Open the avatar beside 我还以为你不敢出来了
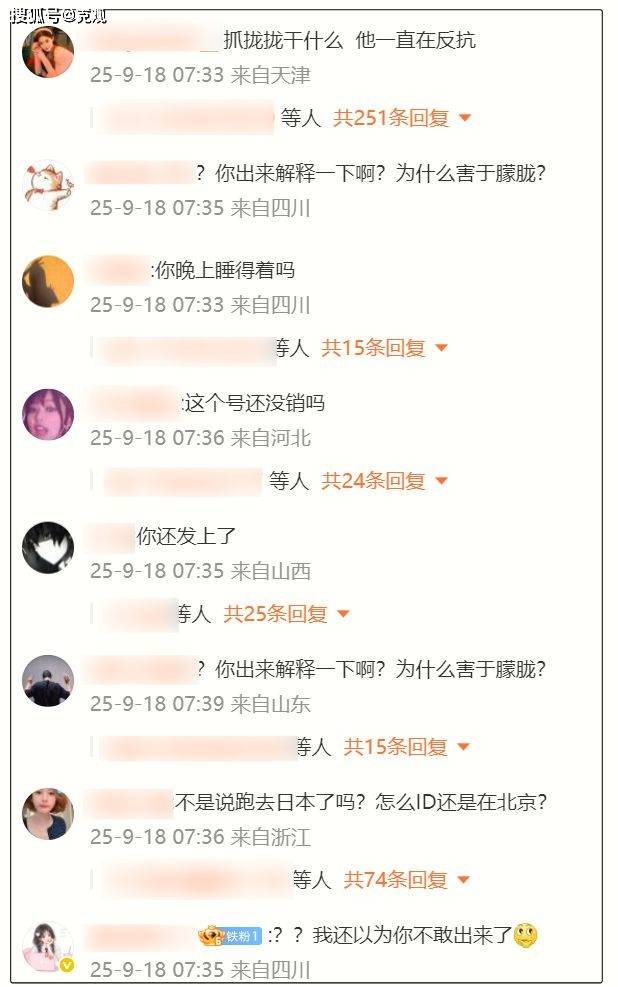Viewport: 618px width, 987px height. click(x=48, y=947)
